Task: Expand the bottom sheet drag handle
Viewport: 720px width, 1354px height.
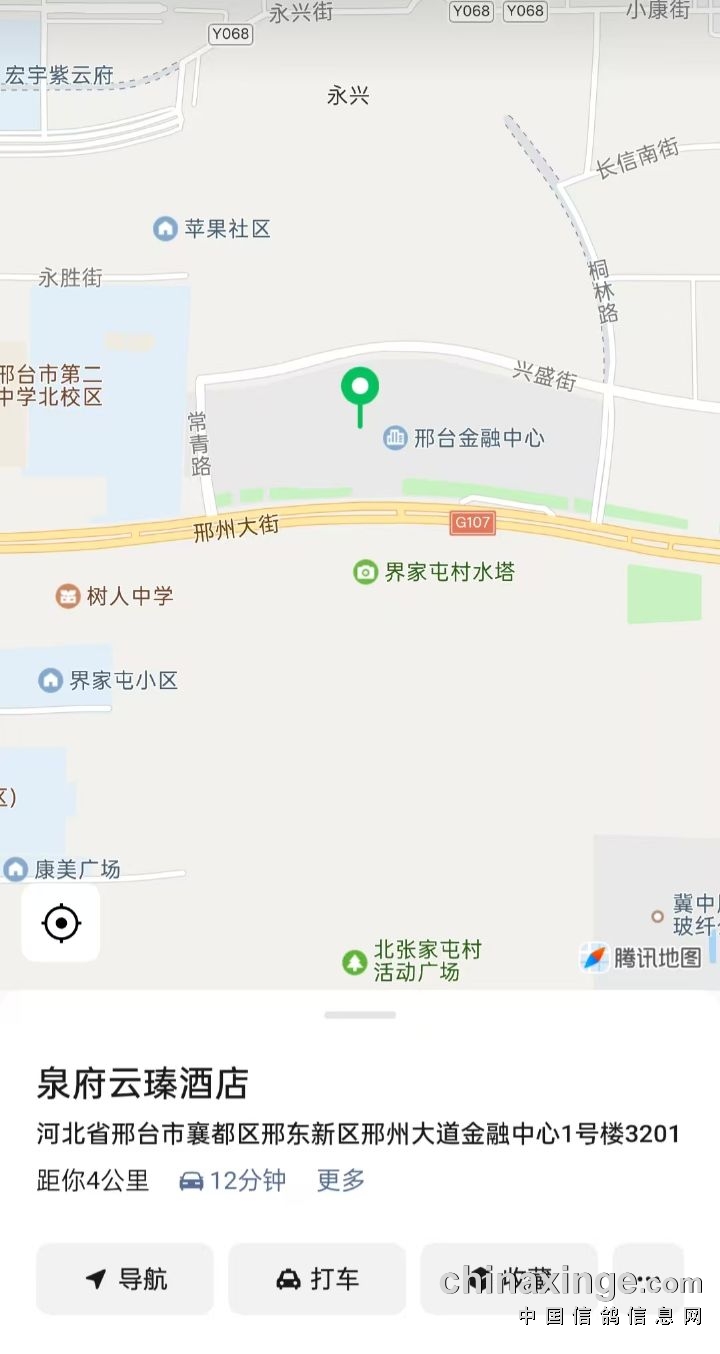Action: click(x=360, y=1015)
